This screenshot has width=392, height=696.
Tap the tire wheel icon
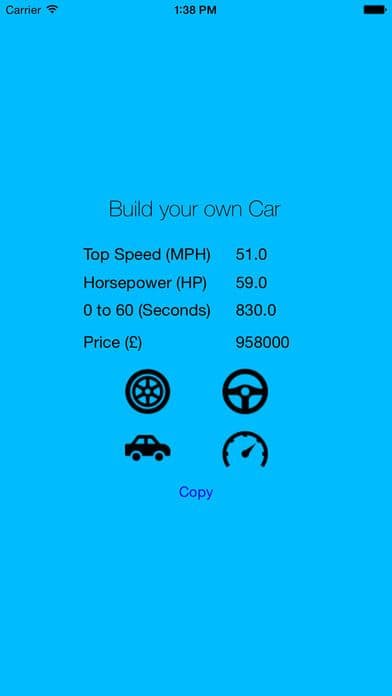[147, 392]
